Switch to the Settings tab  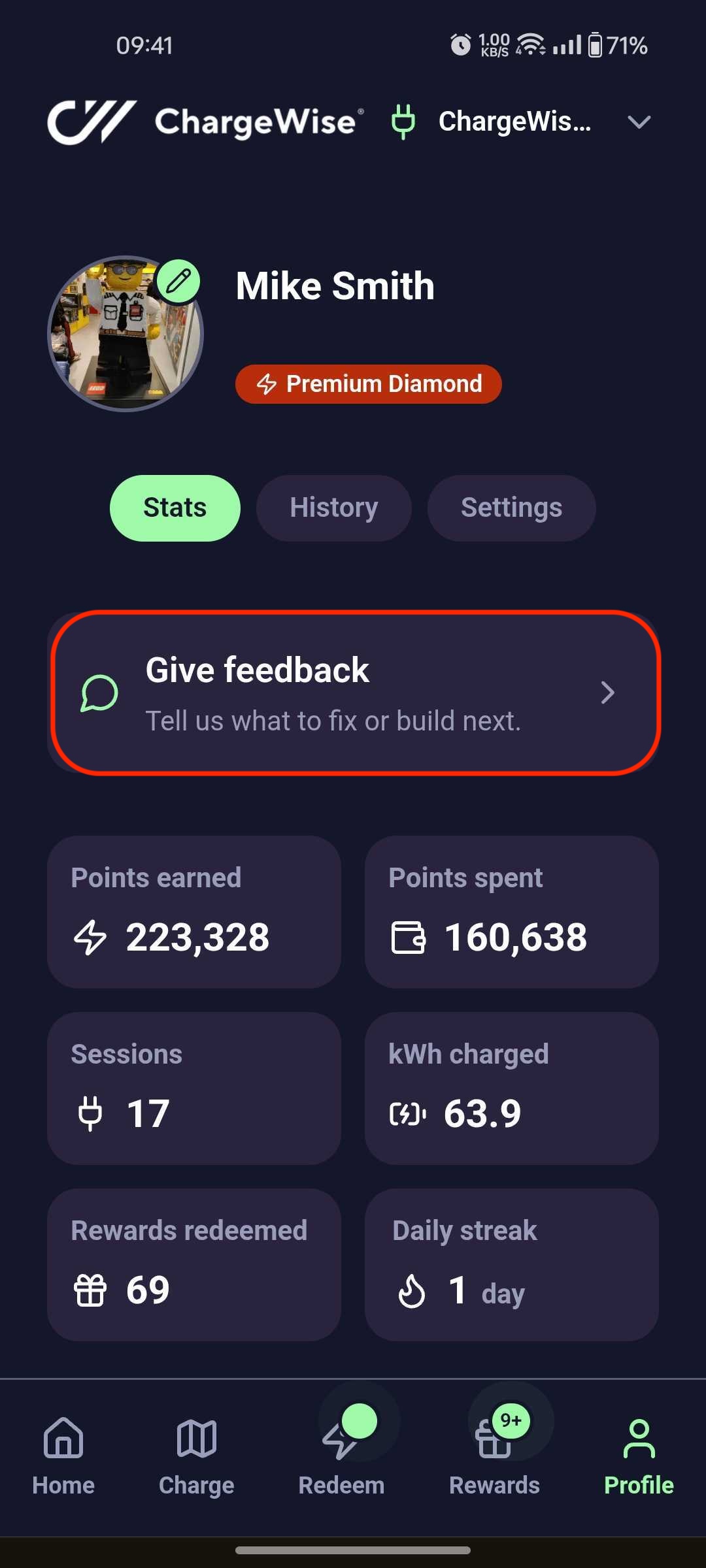point(511,508)
